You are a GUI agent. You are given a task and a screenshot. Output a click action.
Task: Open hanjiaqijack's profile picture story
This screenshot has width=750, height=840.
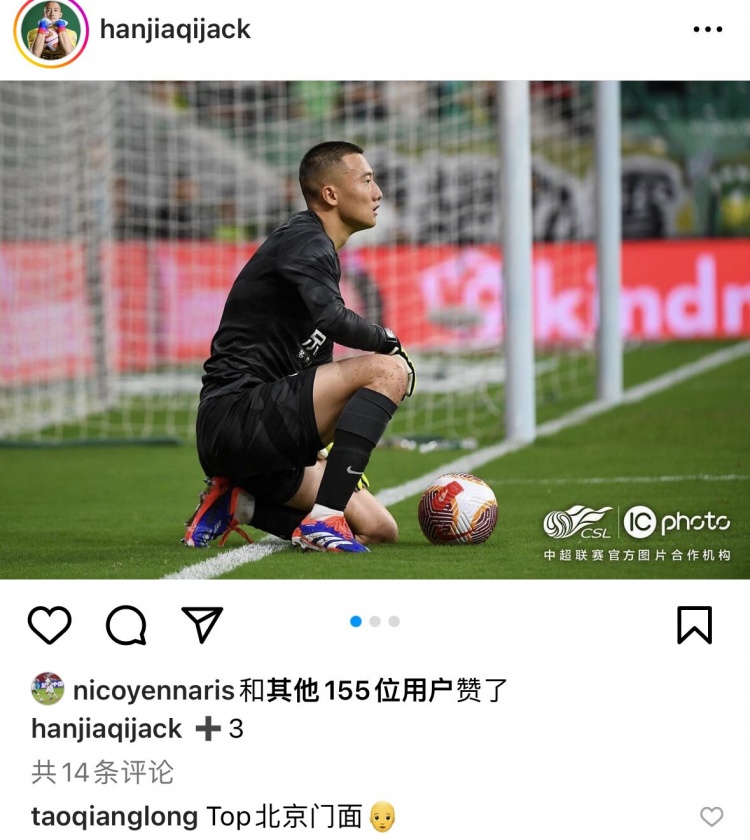click(x=51, y=30)
